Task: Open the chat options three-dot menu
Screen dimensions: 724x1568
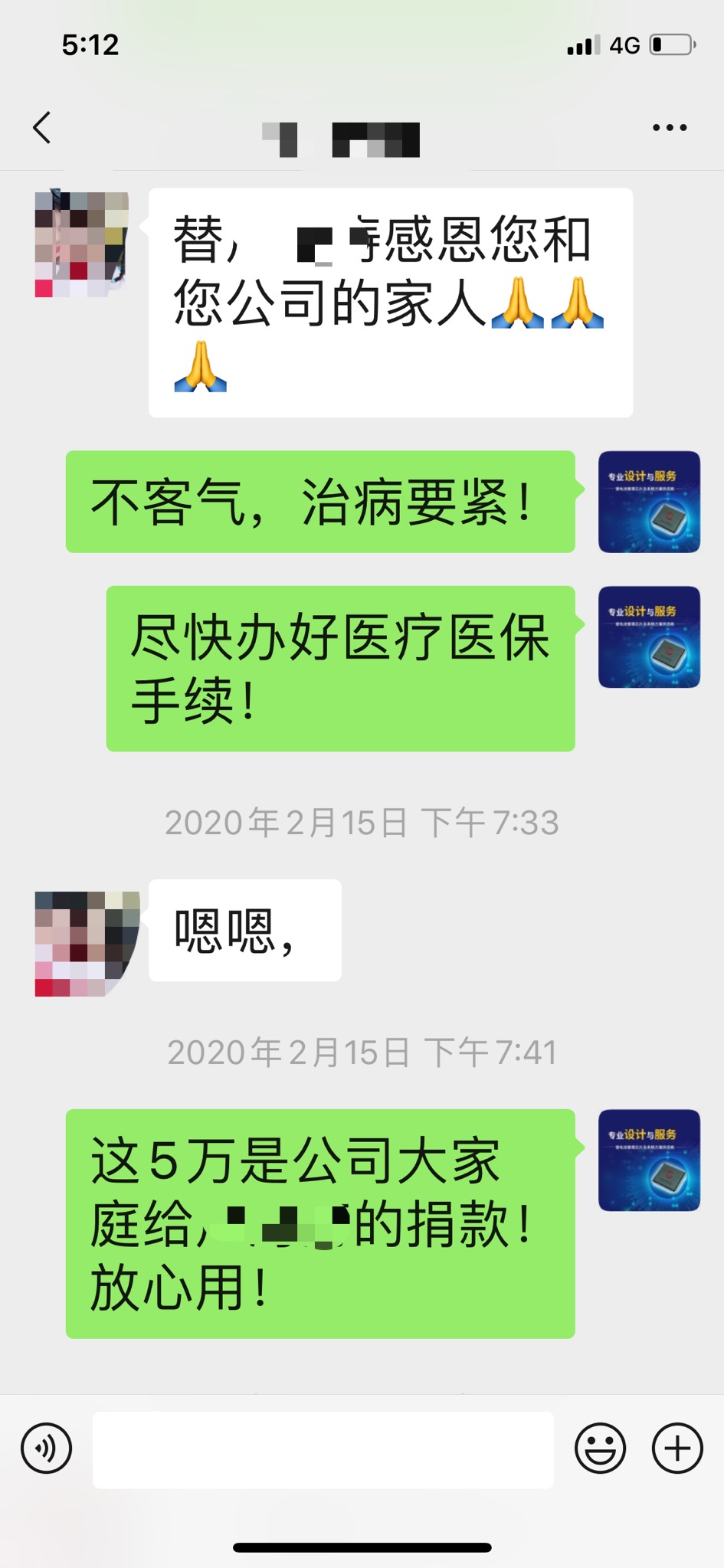Action: pyautogui.click(x=669, y=128)
